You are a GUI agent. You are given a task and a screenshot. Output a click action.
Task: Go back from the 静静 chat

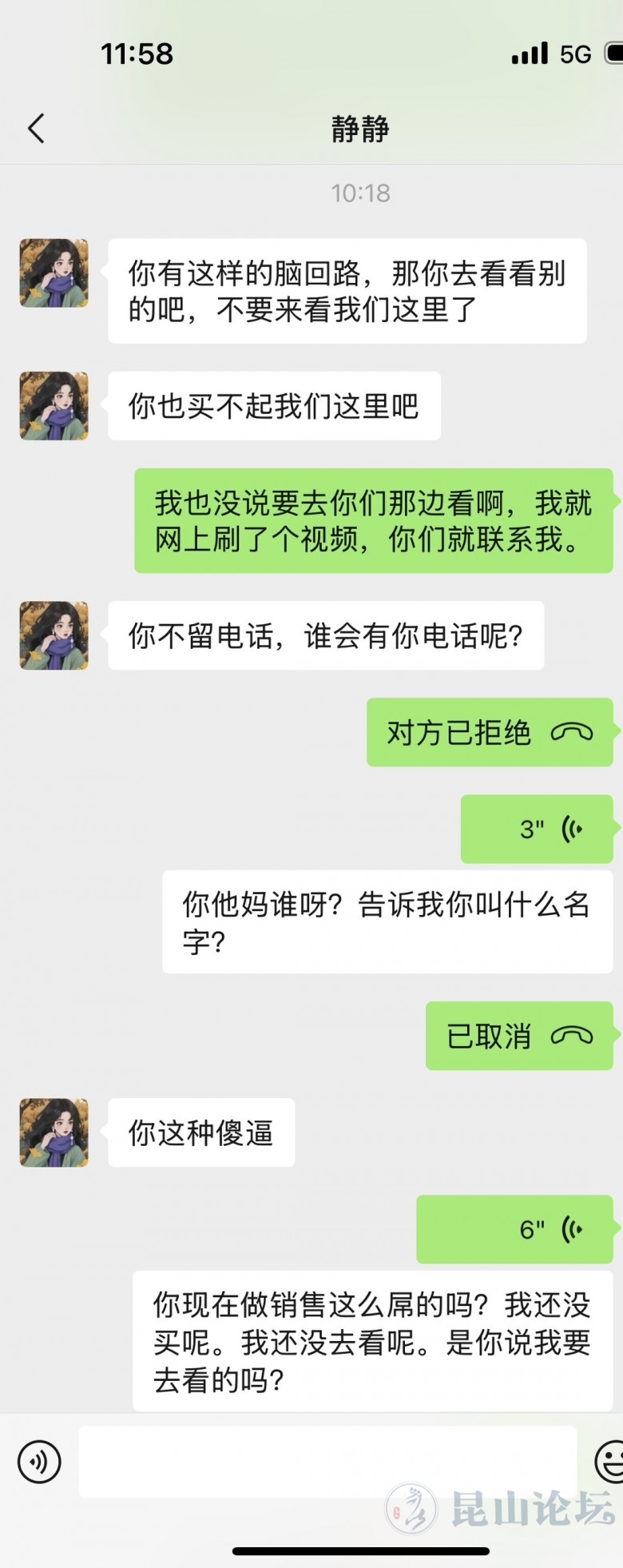[x=37, y=128]
